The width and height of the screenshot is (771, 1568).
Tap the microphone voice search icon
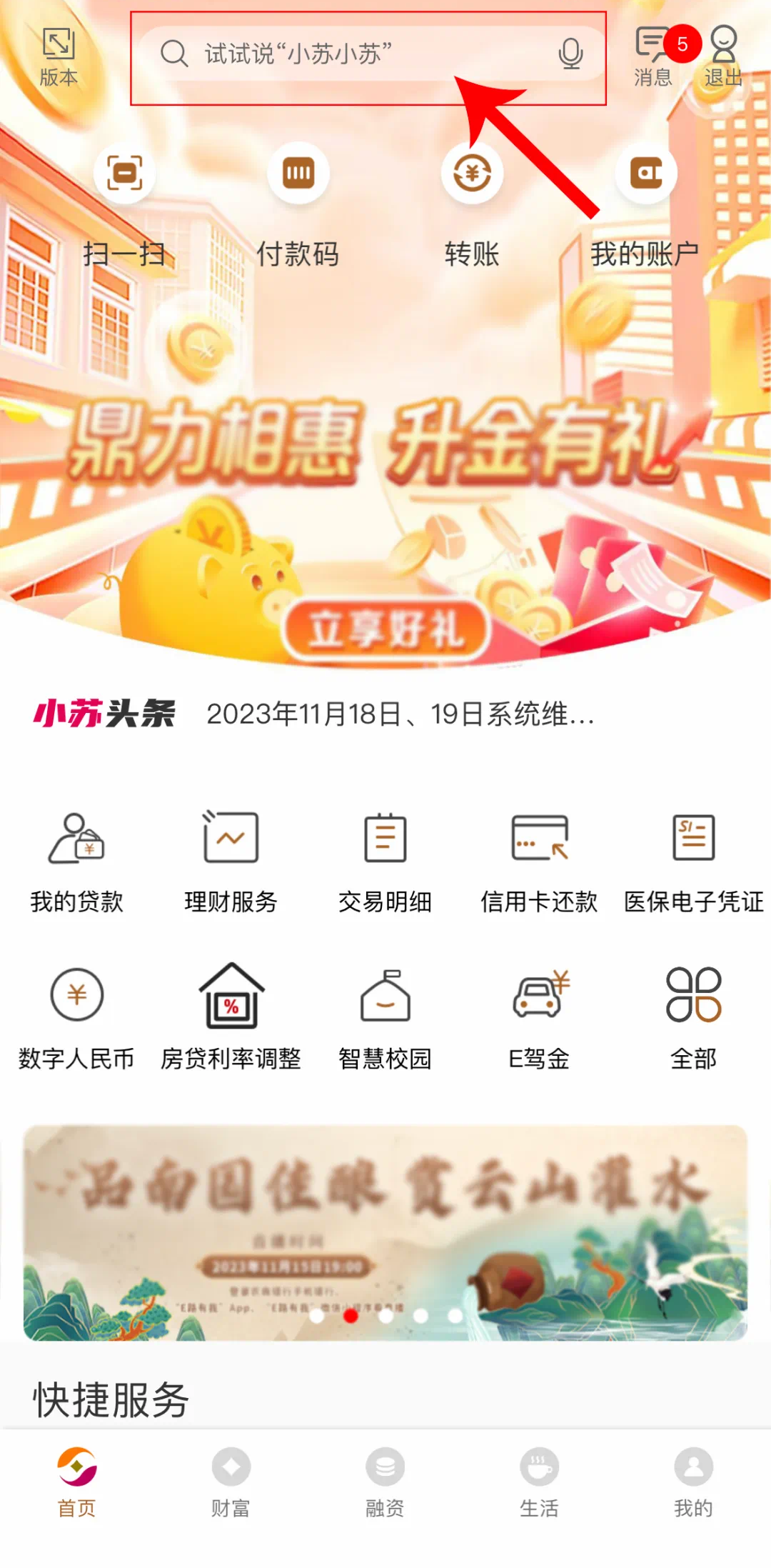click(x=570, y=54)
